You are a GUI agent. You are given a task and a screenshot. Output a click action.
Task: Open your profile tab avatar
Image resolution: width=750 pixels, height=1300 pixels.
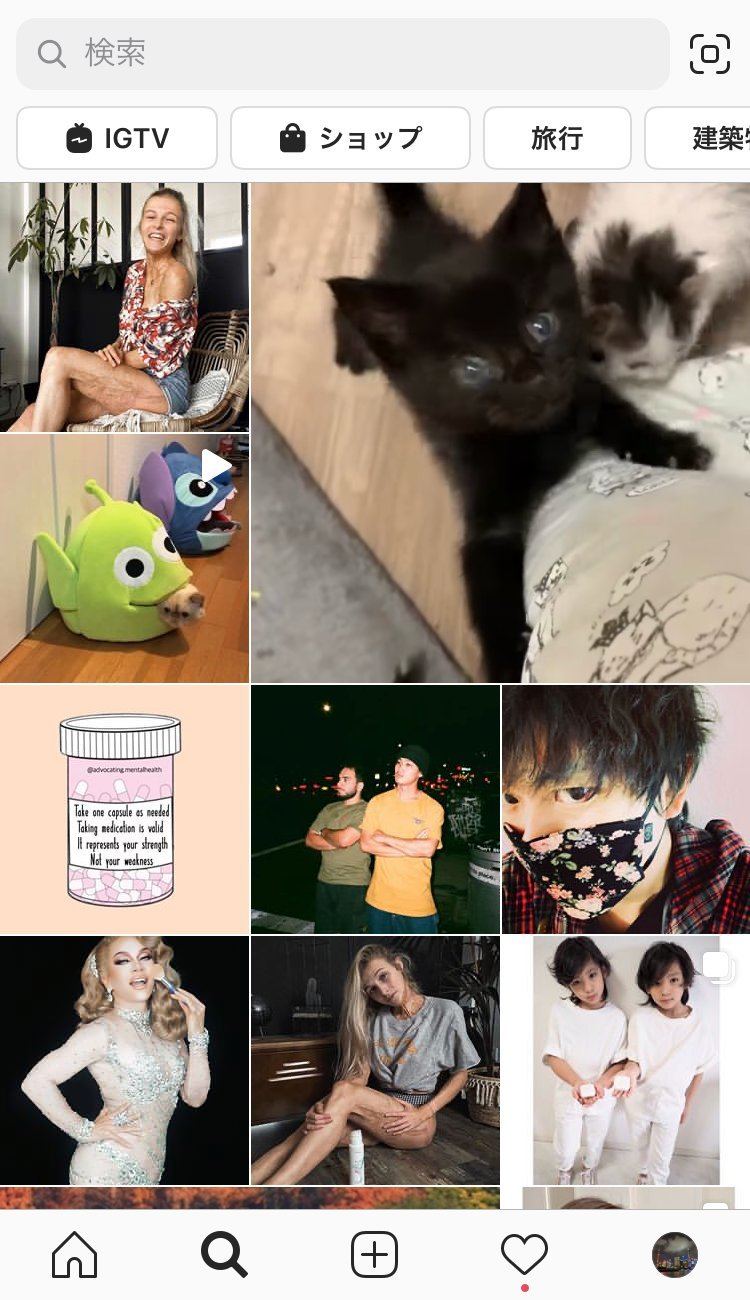click(675, 1254)
